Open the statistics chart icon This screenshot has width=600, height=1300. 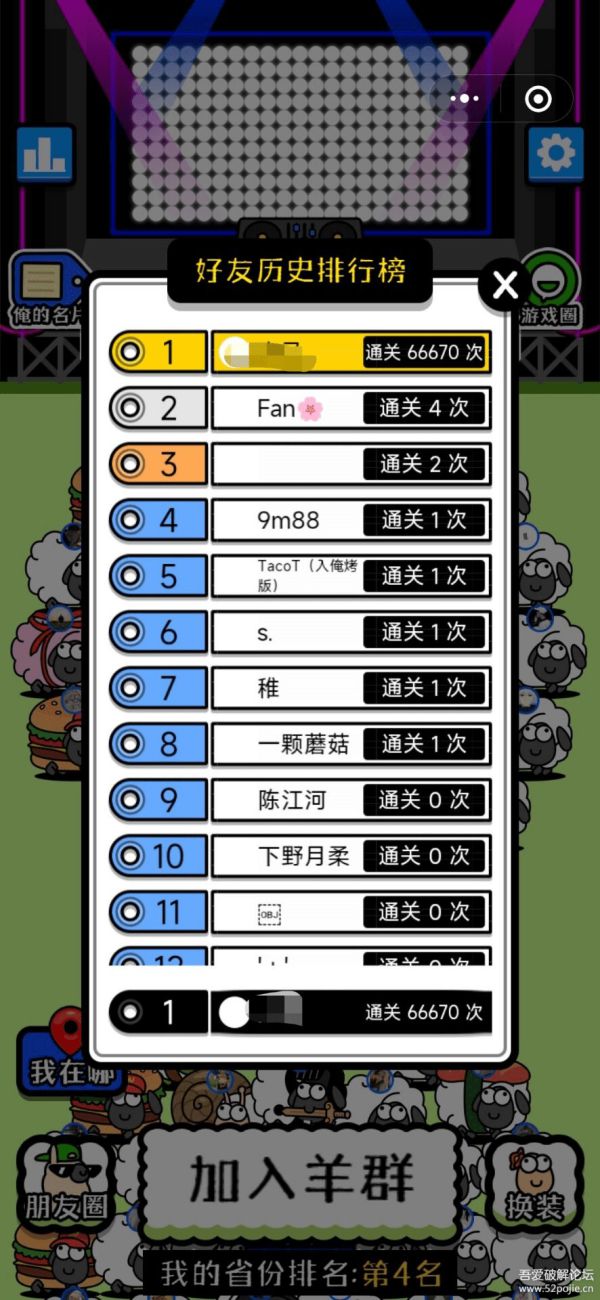(45, 154)
